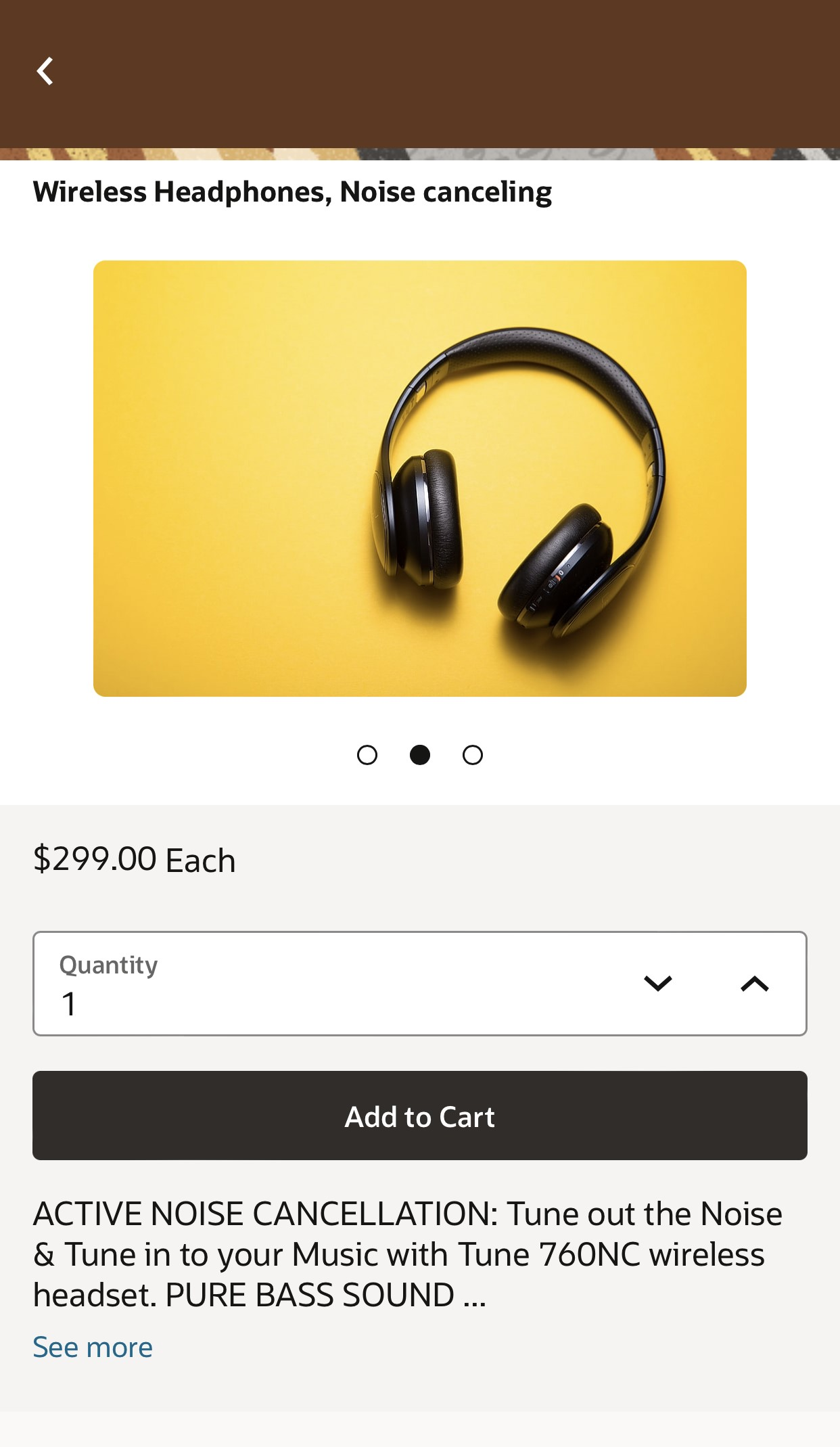Screen dimensions: 840x1447
Task: Tap the Quantity input field
Action: pyautogui.click(x=325, y=994)
